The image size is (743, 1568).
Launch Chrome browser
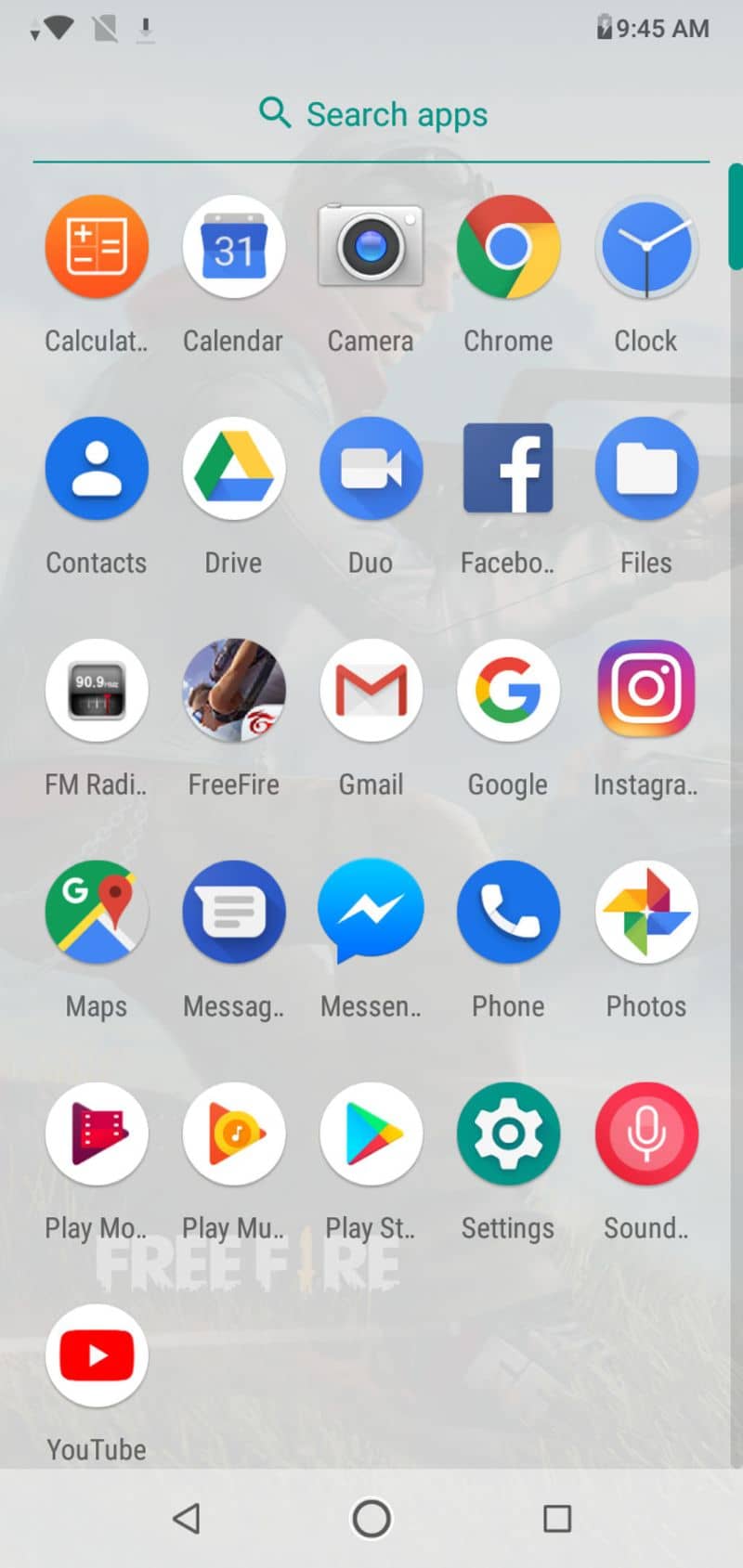coord(508,248)
